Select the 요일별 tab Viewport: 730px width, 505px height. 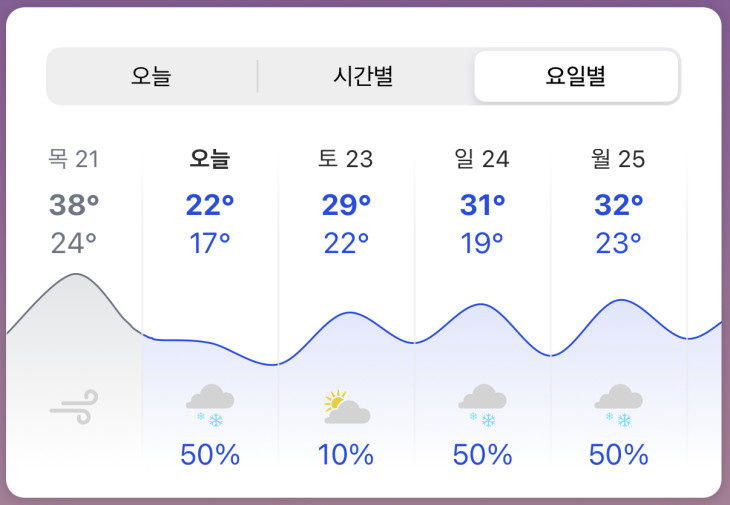point(576,76)
